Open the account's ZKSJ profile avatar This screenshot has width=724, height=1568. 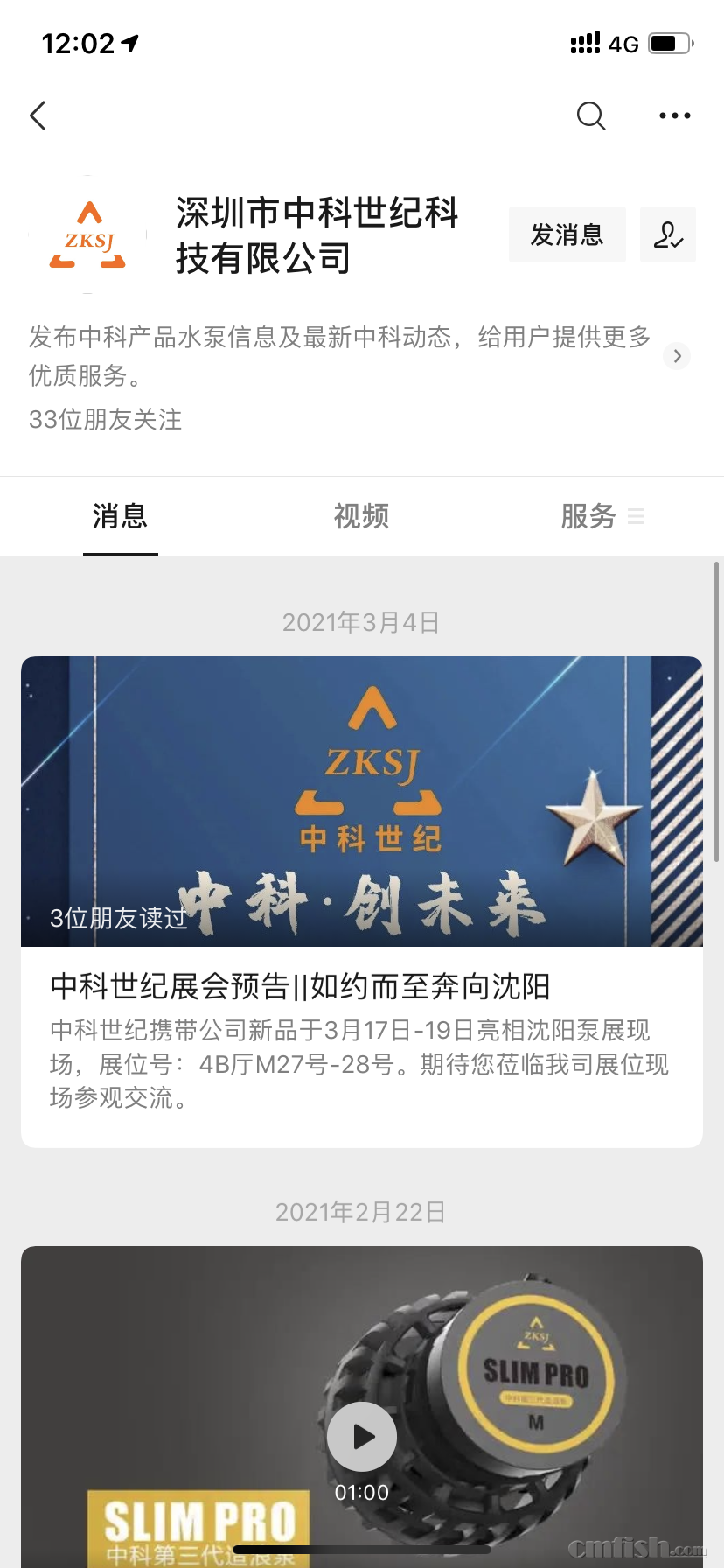(x=87, y=234)
